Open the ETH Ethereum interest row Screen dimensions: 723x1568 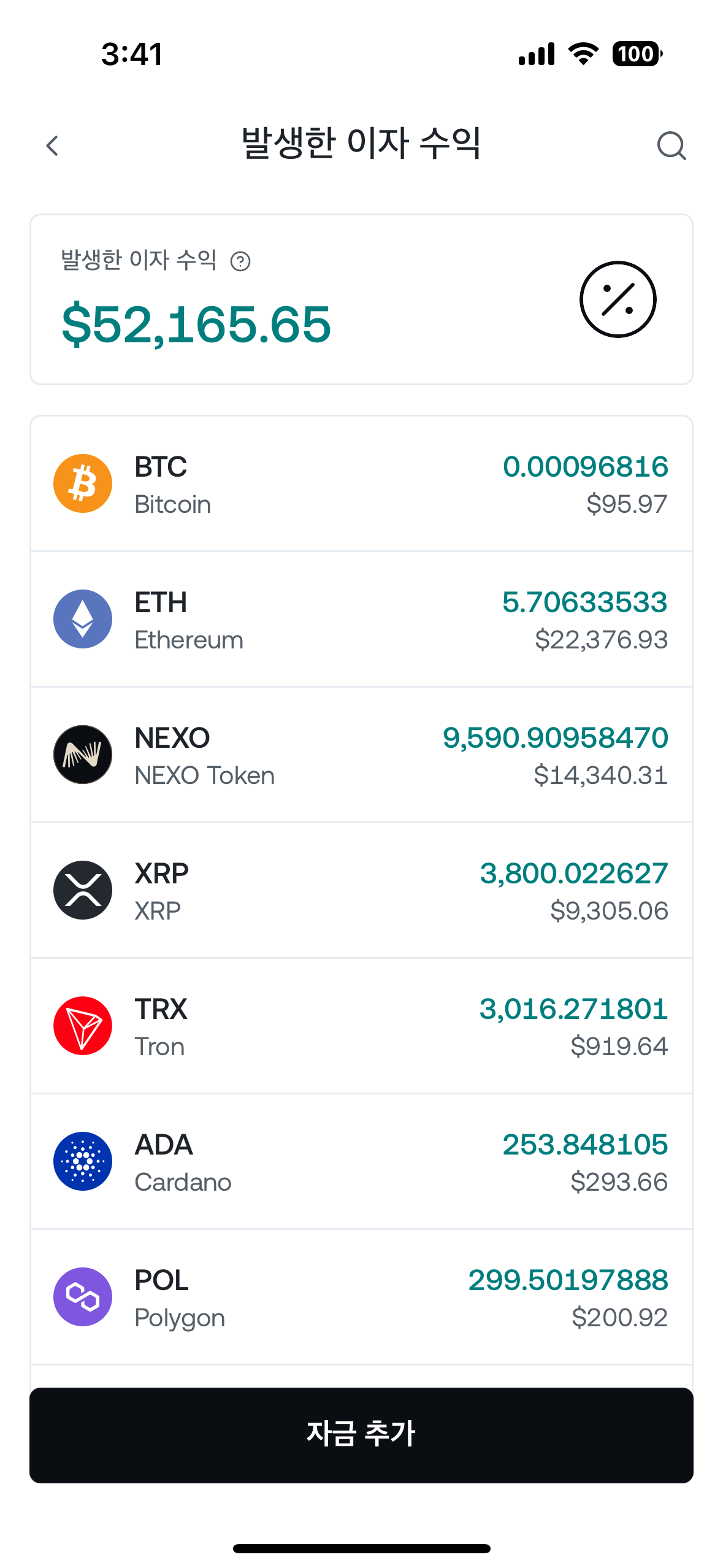(361, 620)
